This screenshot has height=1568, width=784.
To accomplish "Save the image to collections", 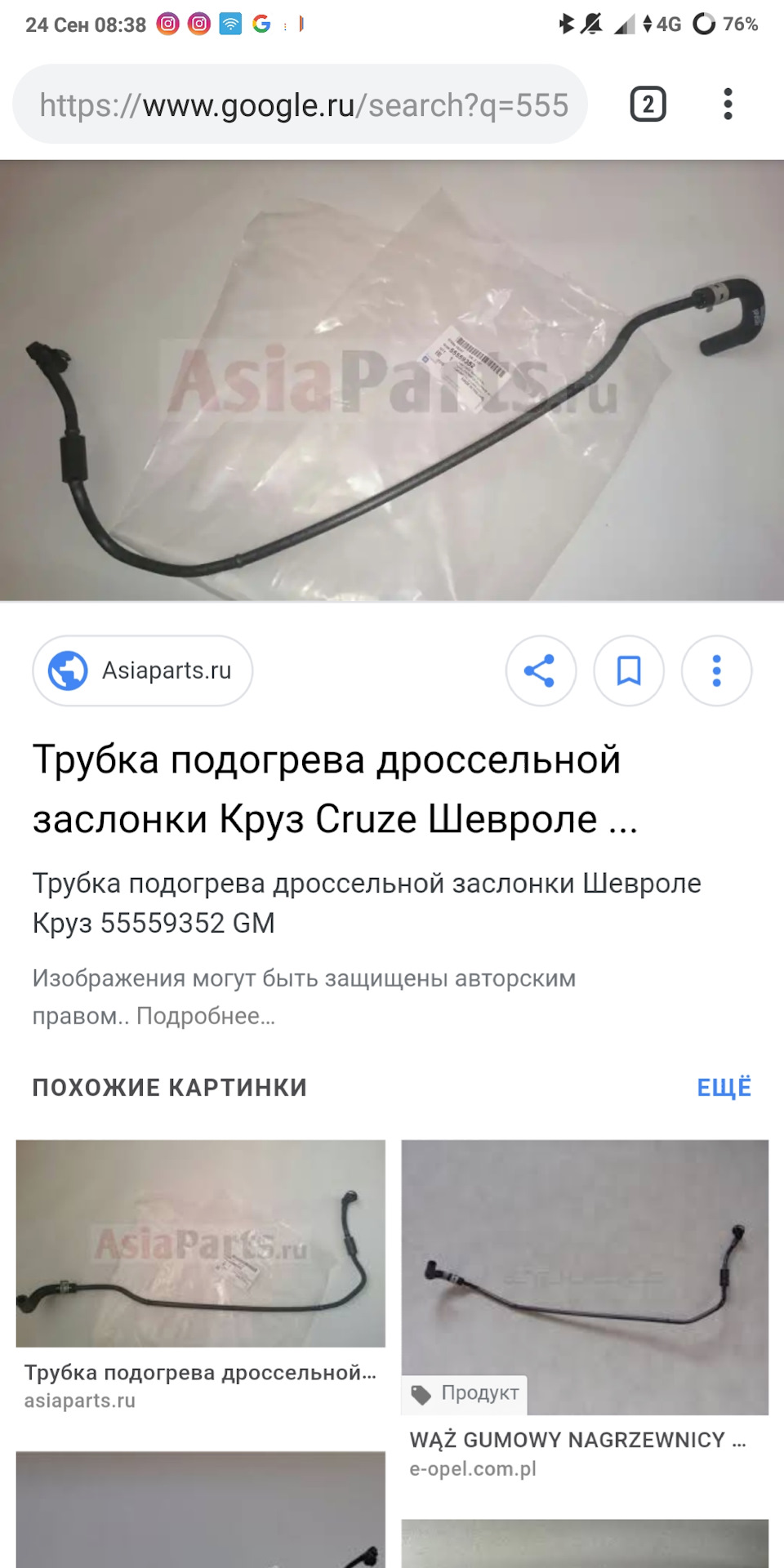I will 628,670.
